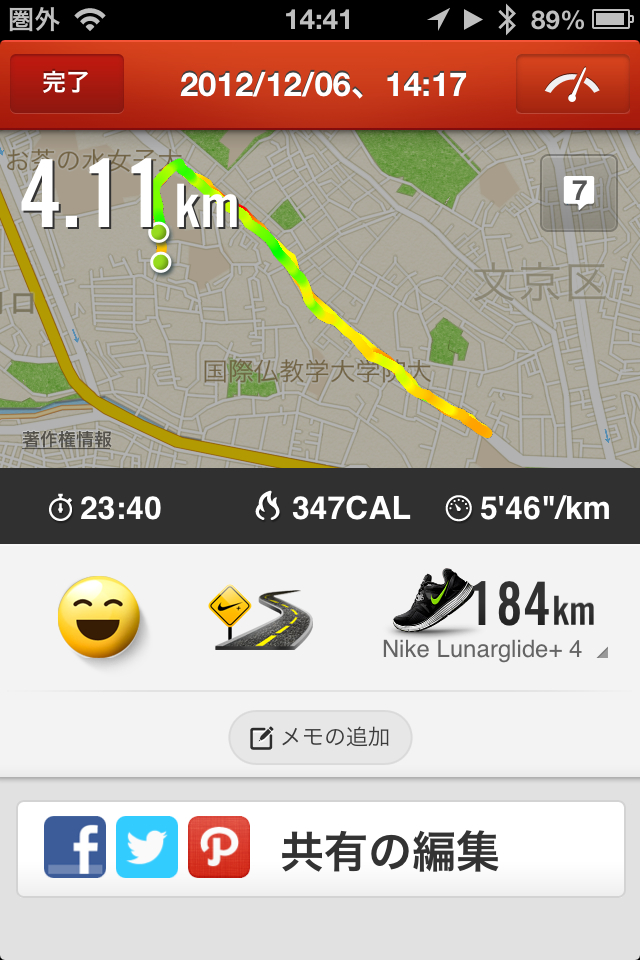640x960 pixels.
Task: Add a note with メモの追加
Action: 320,738
